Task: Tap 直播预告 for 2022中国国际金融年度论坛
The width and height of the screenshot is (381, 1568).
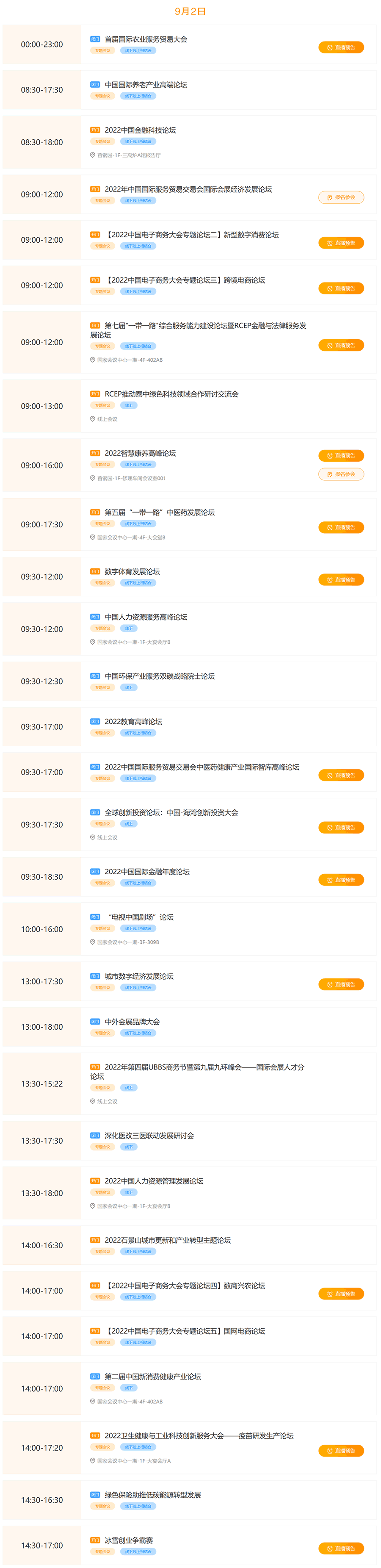Action: [341, 880]
